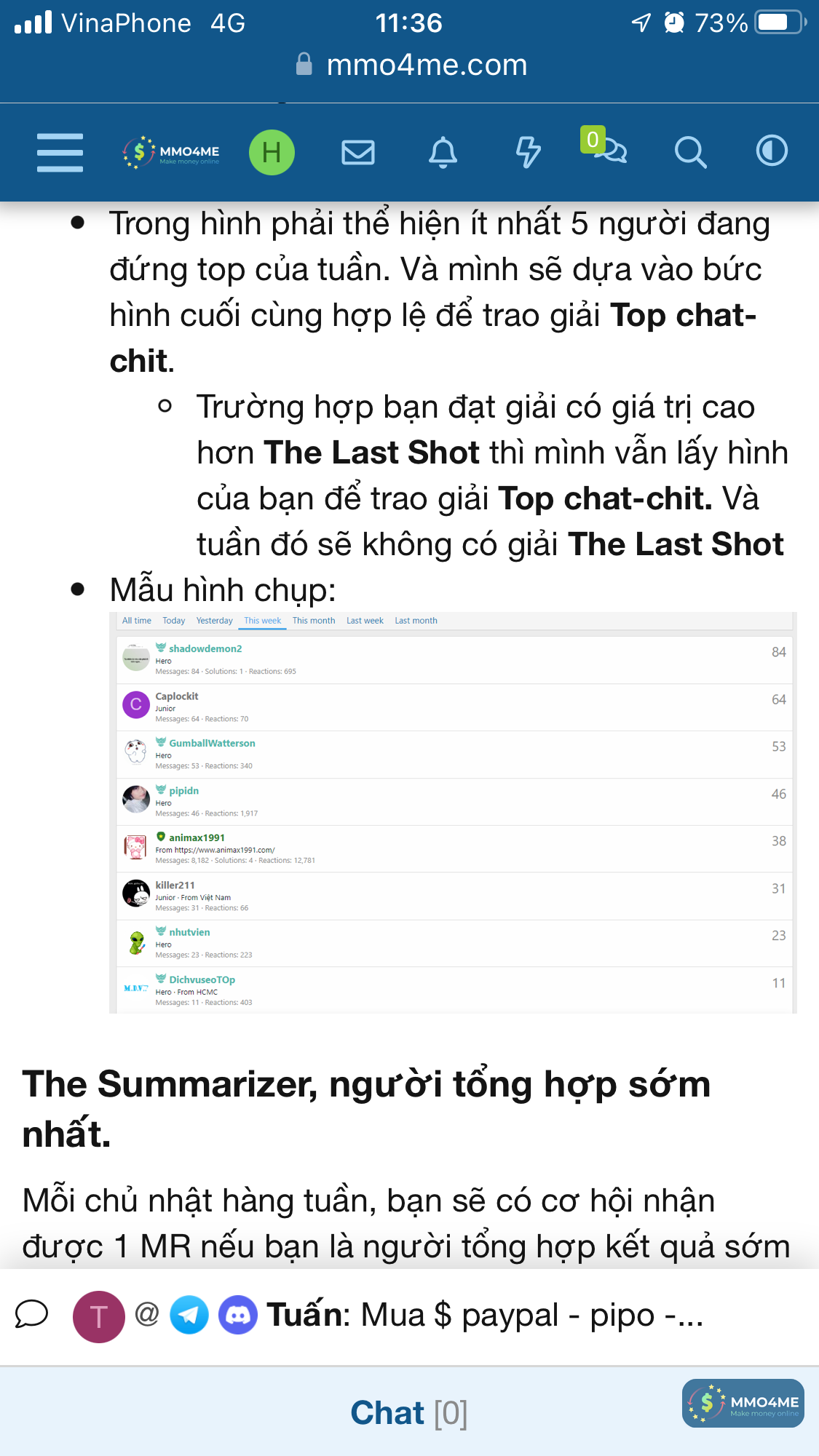The image size is (819, 1456).
Task: Tap the speech bubble chat icon
Action: click(32, 1314)
